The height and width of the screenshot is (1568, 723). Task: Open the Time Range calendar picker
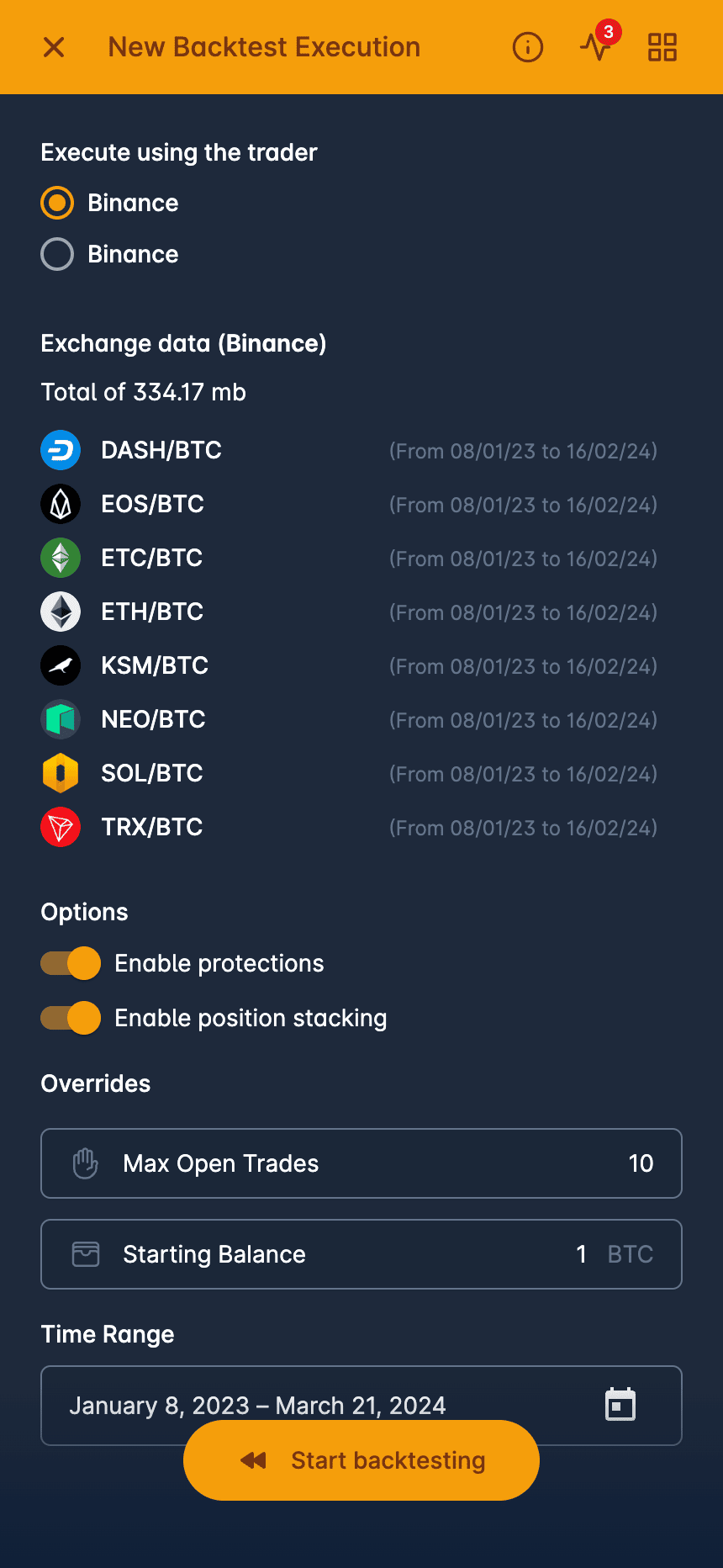(x=620, y=1404)
